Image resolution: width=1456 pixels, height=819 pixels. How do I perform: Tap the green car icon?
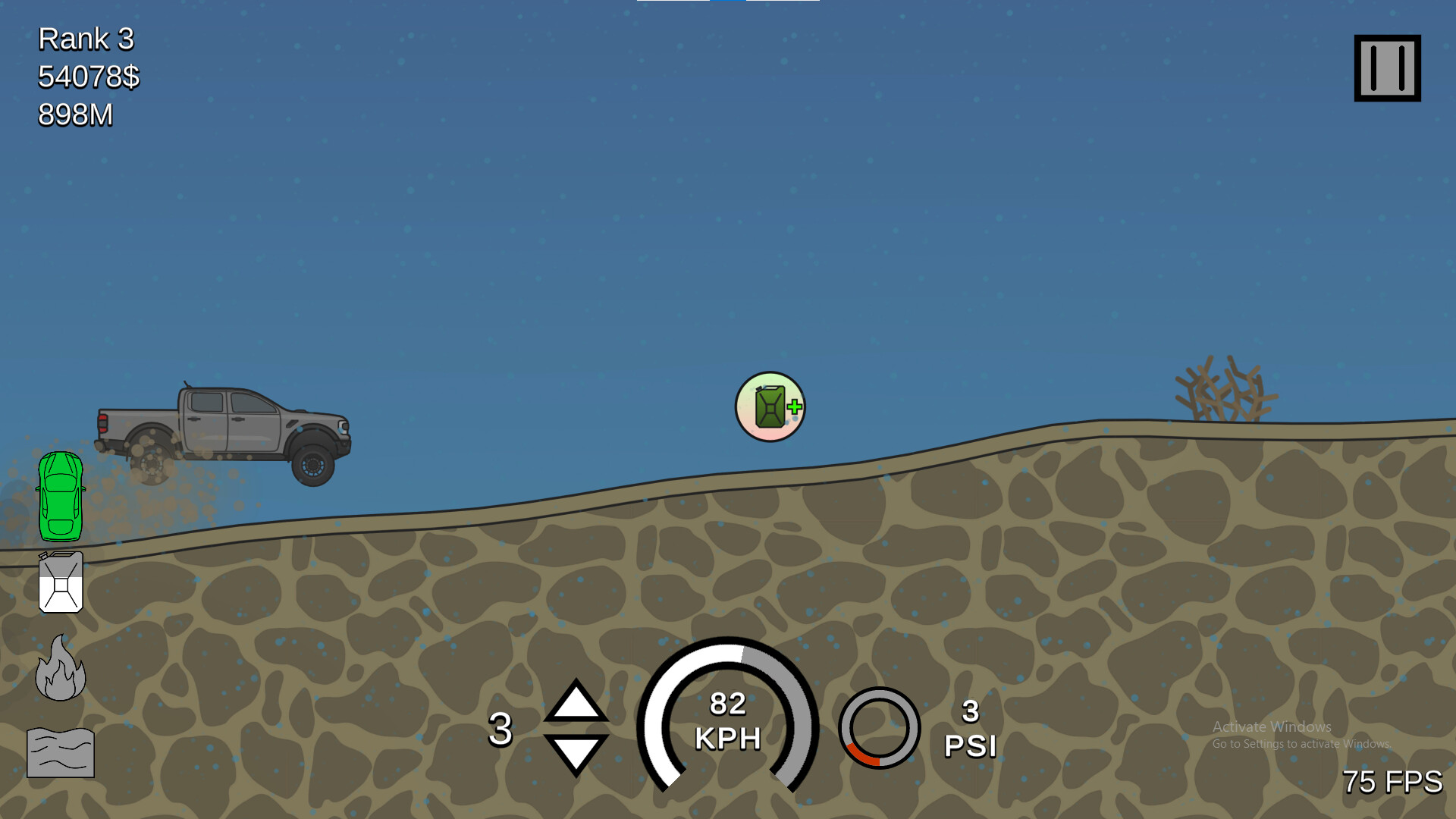[61, 497]
